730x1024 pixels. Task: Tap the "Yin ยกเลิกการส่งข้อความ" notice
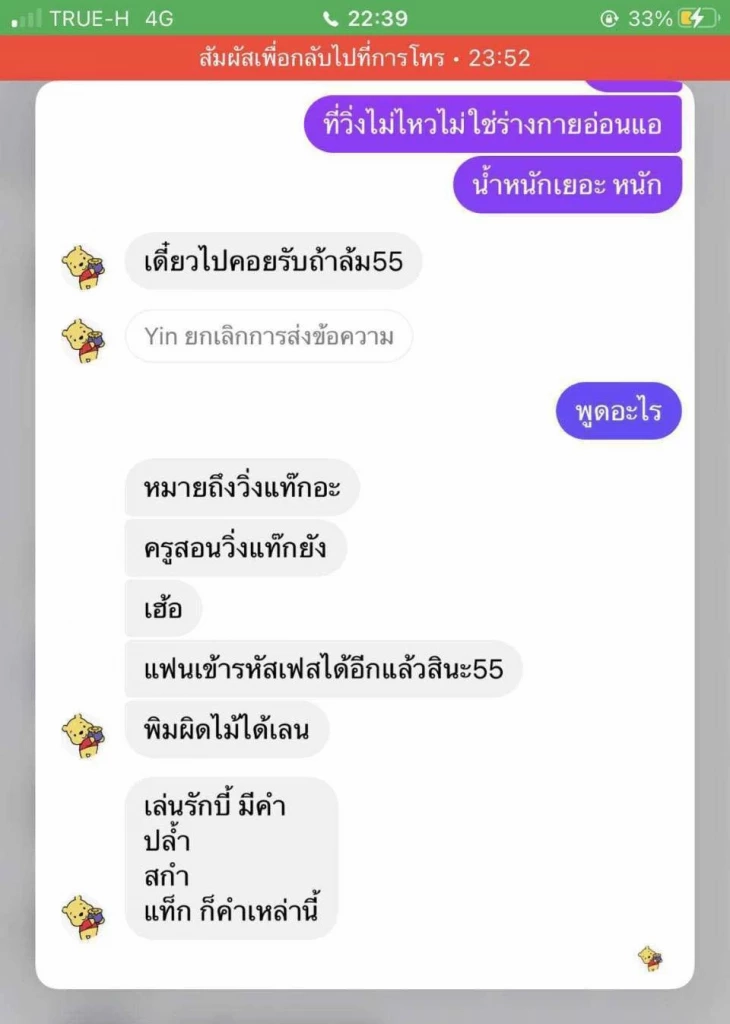pos(269,336)
